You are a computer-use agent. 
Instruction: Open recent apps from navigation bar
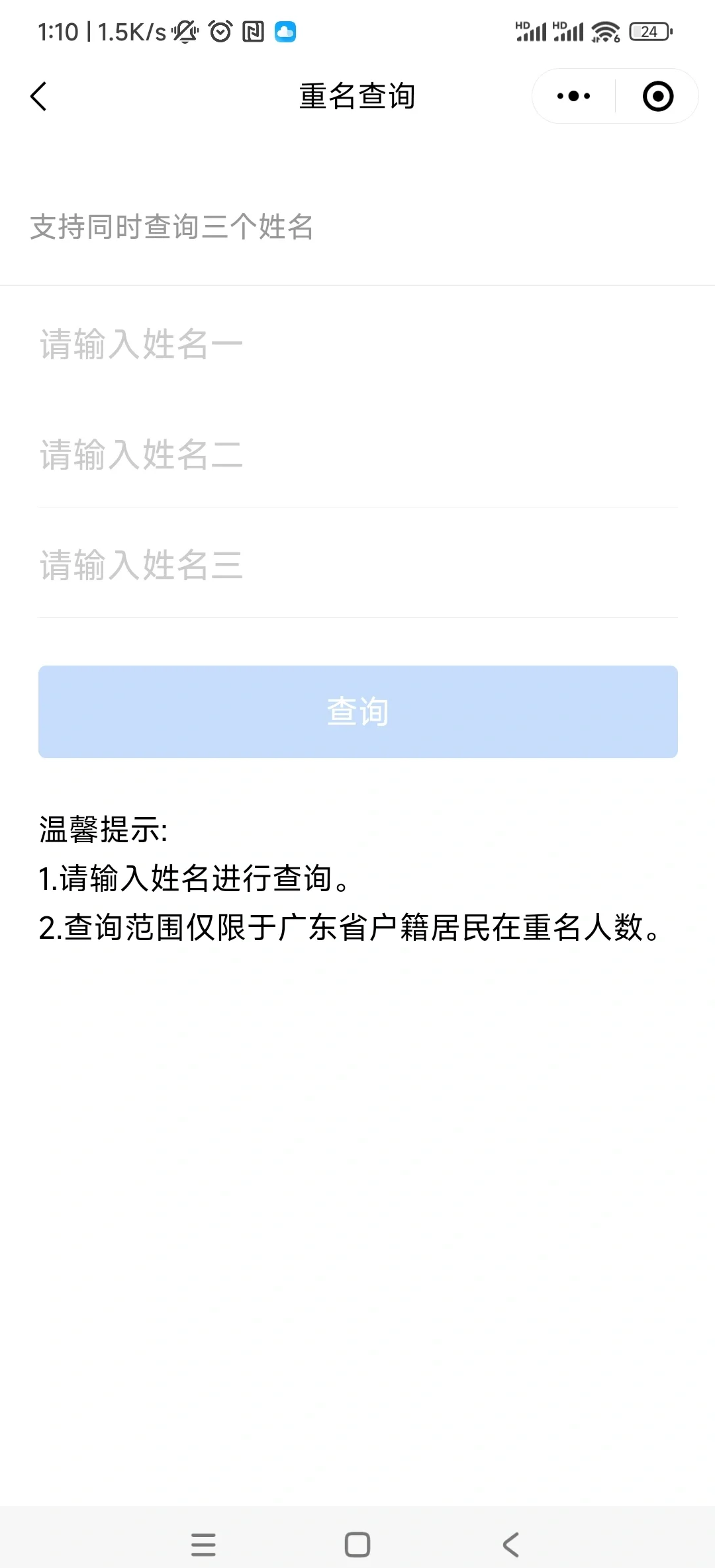(203, 1545)
